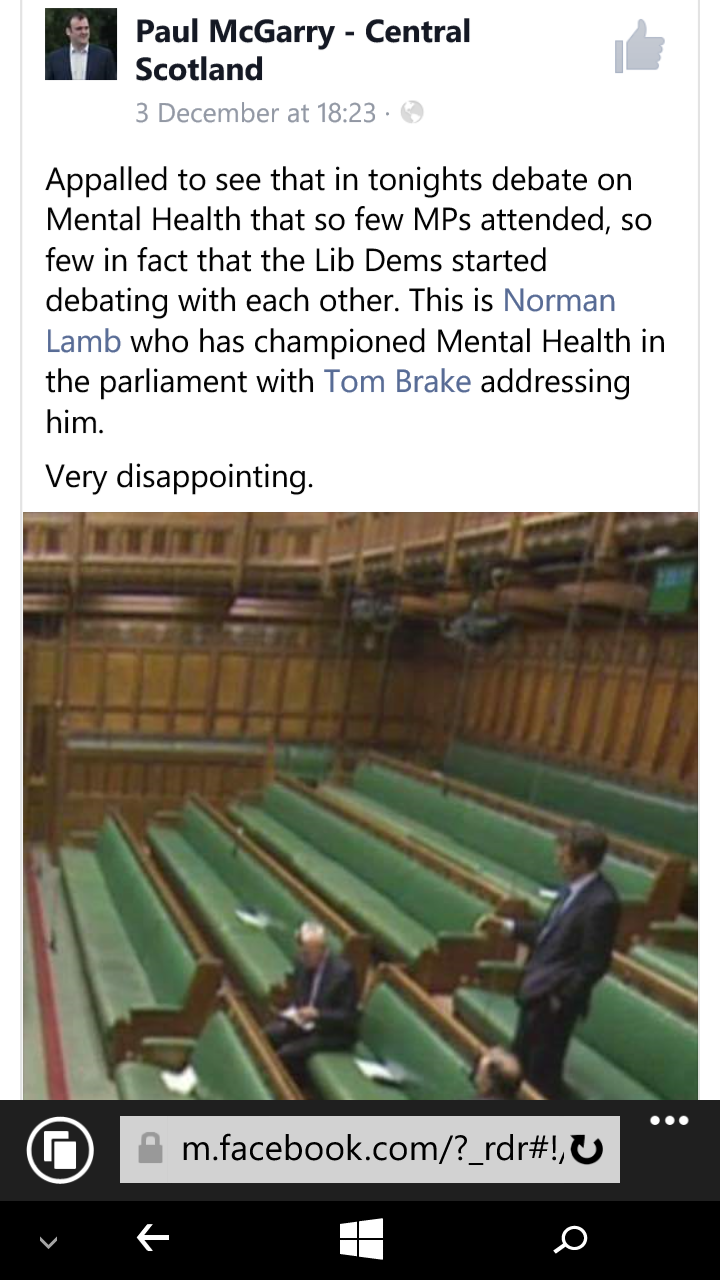Open the post timestamp 3 December at 18:23
This screenshot has width=720, height=1280.
pos(255,113)
